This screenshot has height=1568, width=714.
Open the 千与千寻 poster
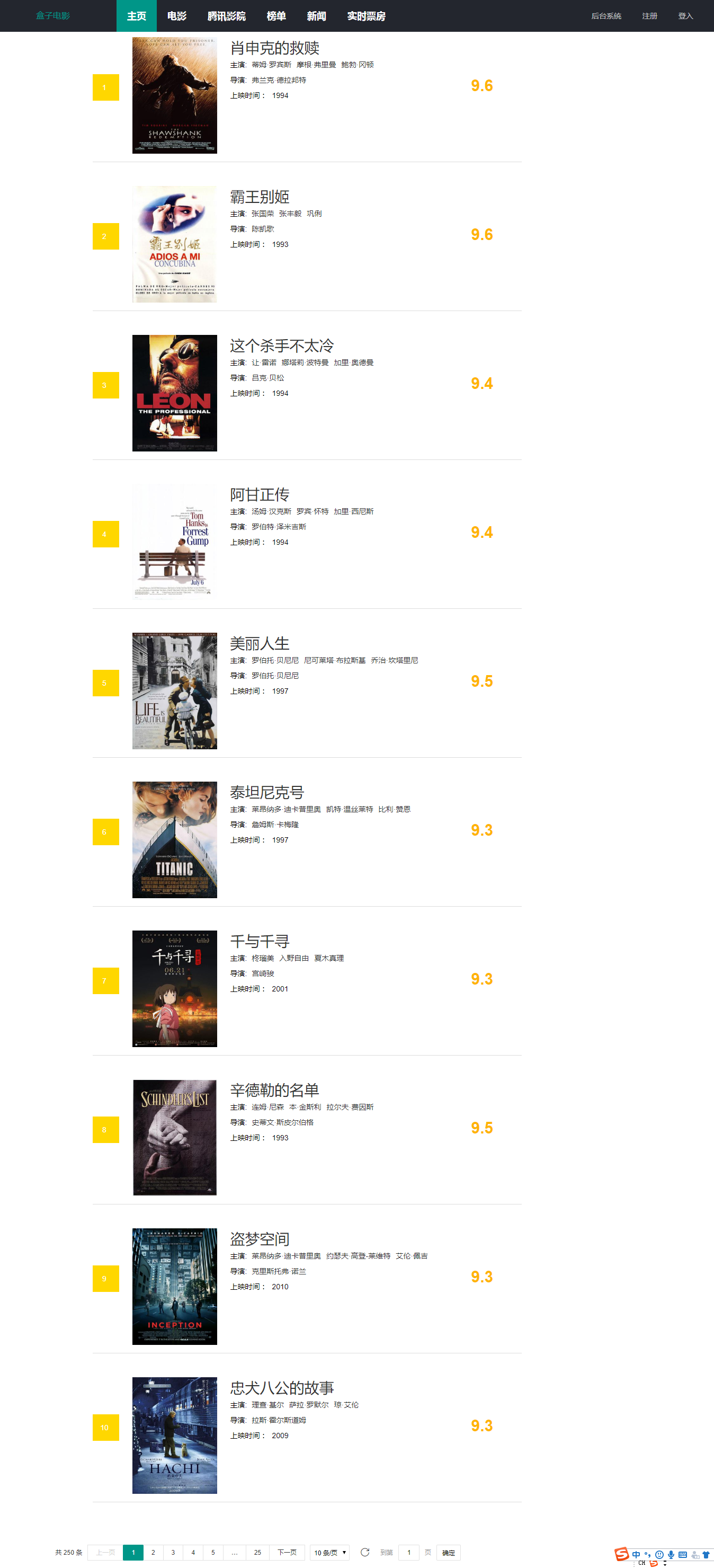(175, 988)
